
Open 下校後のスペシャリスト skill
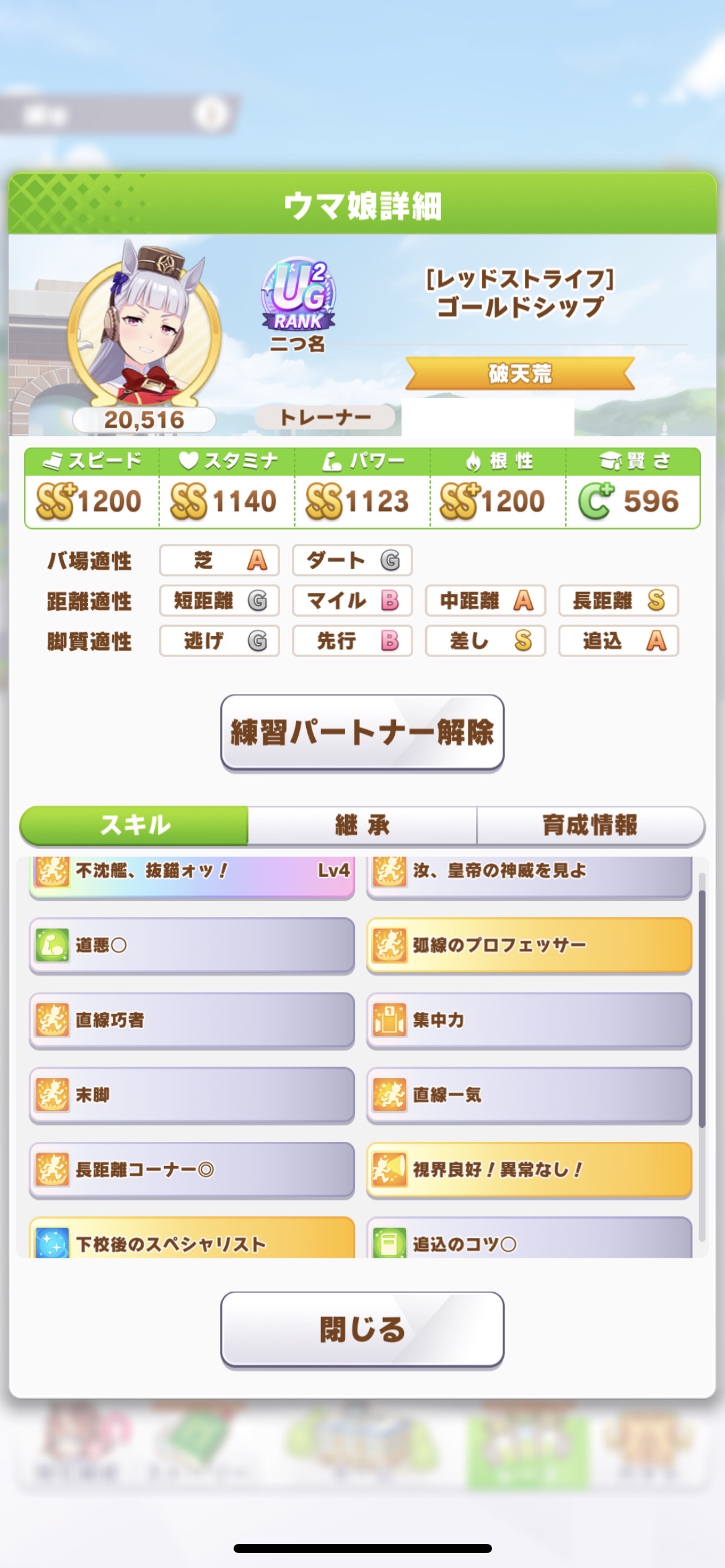pyautogui.click(x=191, y=1240)
